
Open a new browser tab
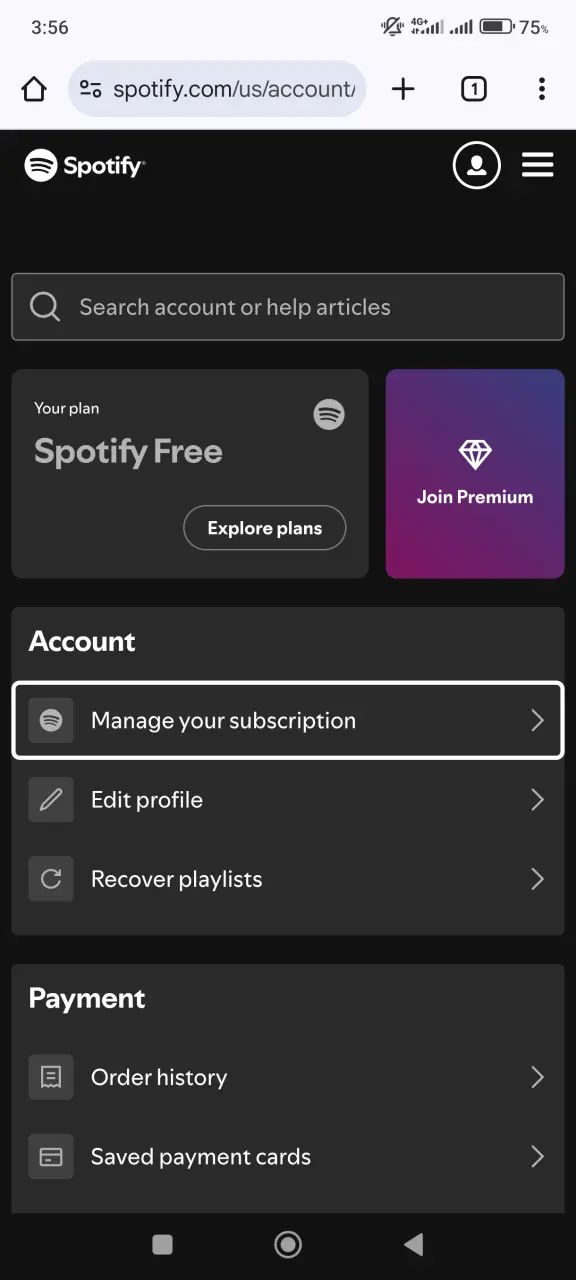(x=403, y=89)
